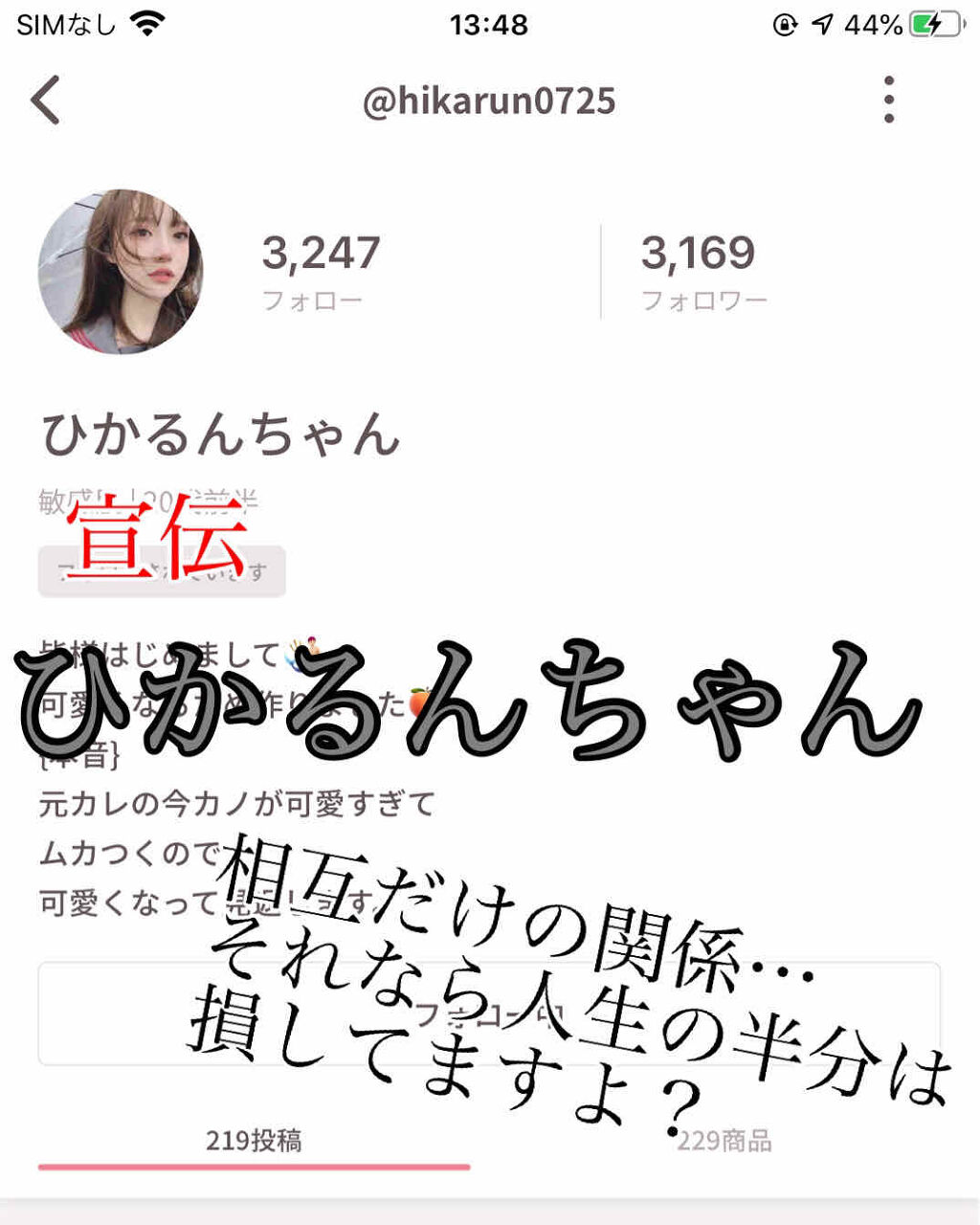Tap the back chevron icon
The image size is (980, 1225).
click(x=45, y=99)
